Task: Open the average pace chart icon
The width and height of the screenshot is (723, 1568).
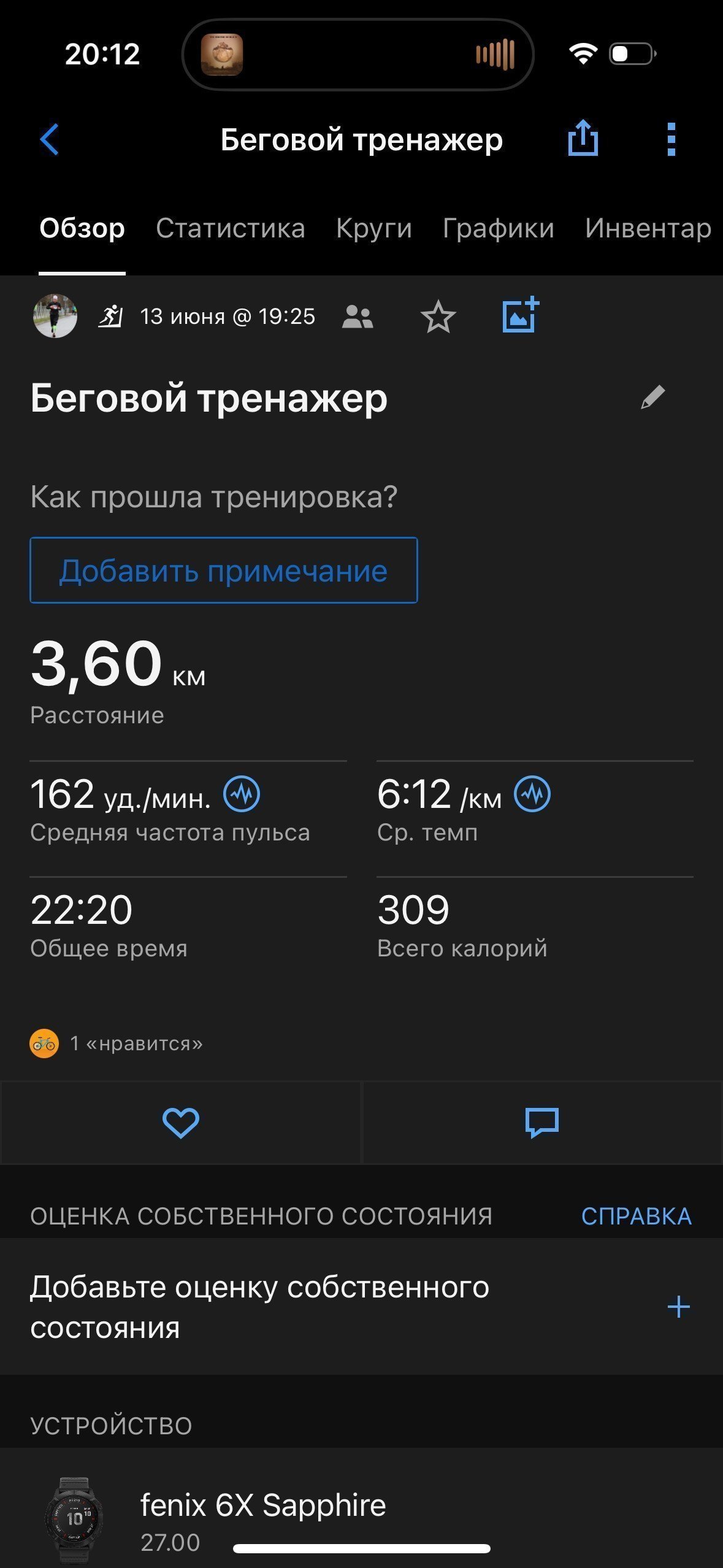Action: point(532,794)
